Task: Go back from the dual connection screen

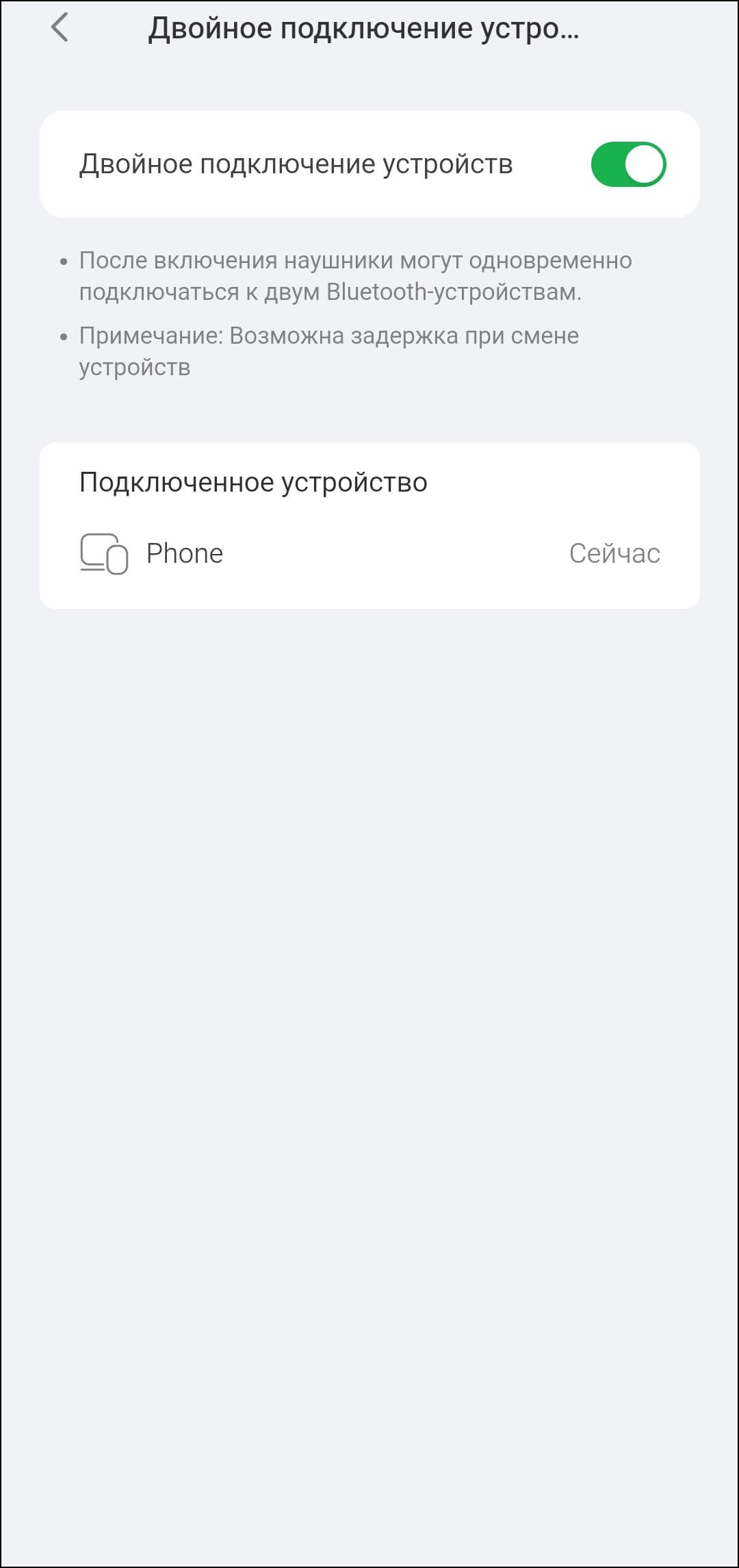Action: point(60,28)
